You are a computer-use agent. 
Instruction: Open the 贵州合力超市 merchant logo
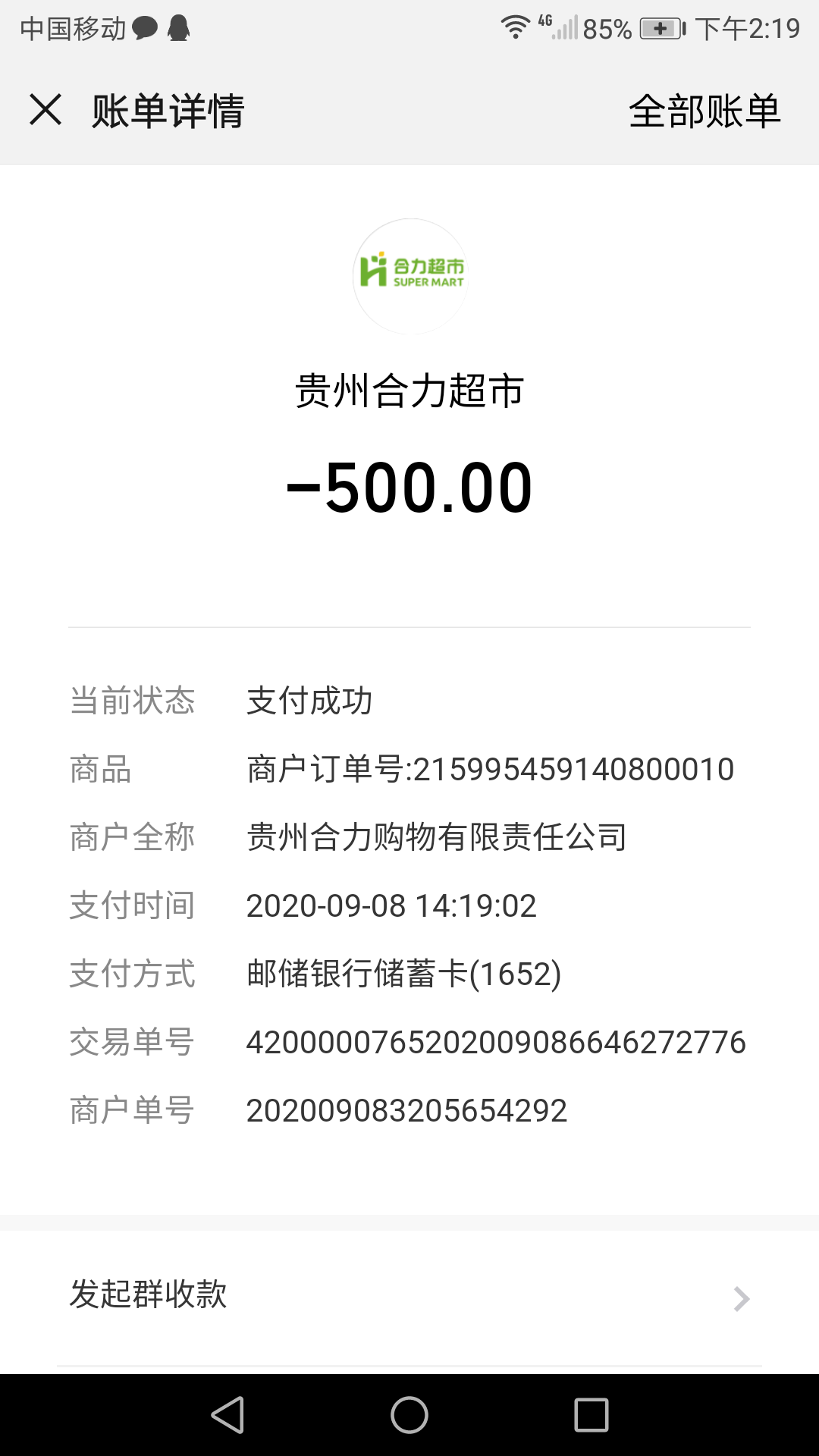(410, 276)
